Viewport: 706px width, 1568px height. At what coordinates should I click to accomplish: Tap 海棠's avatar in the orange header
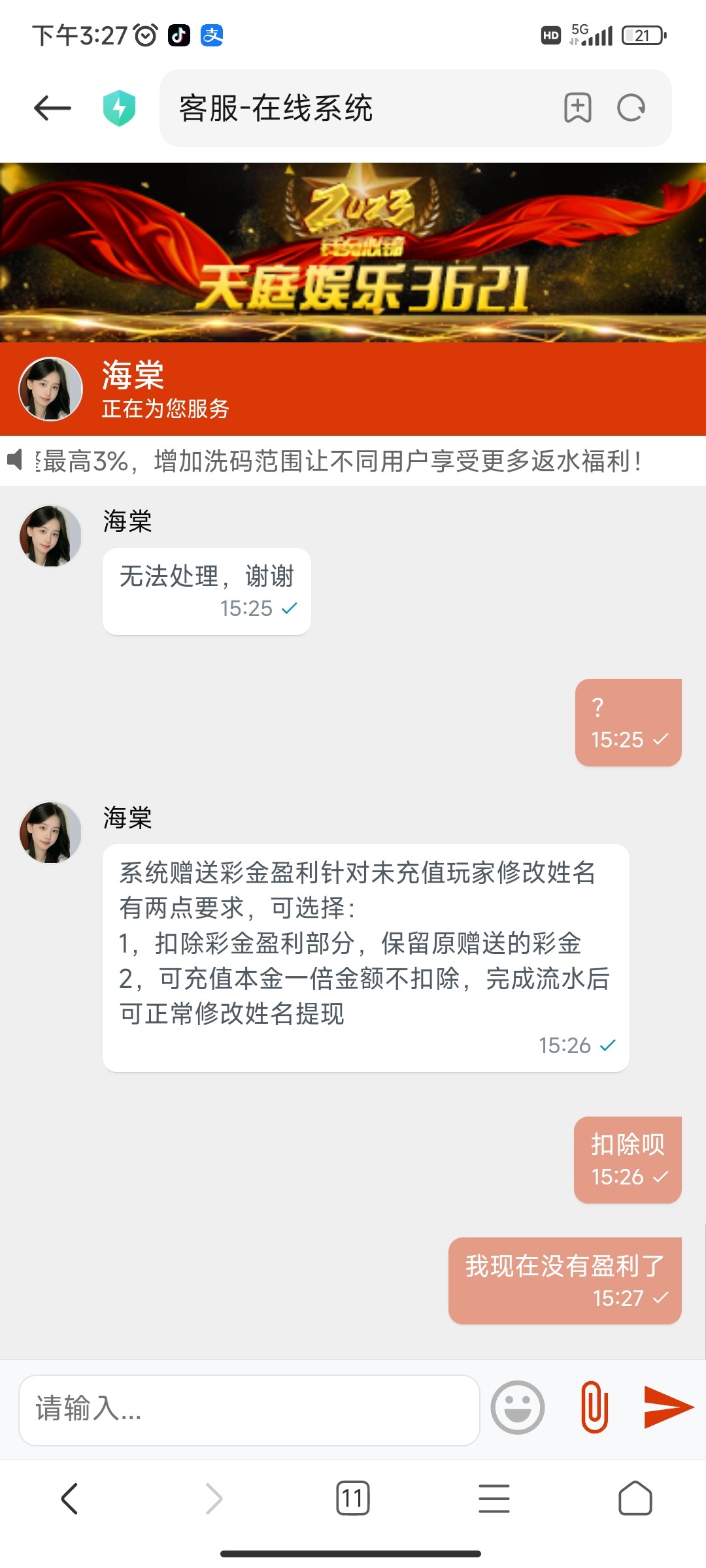click(x=50, y=389)
